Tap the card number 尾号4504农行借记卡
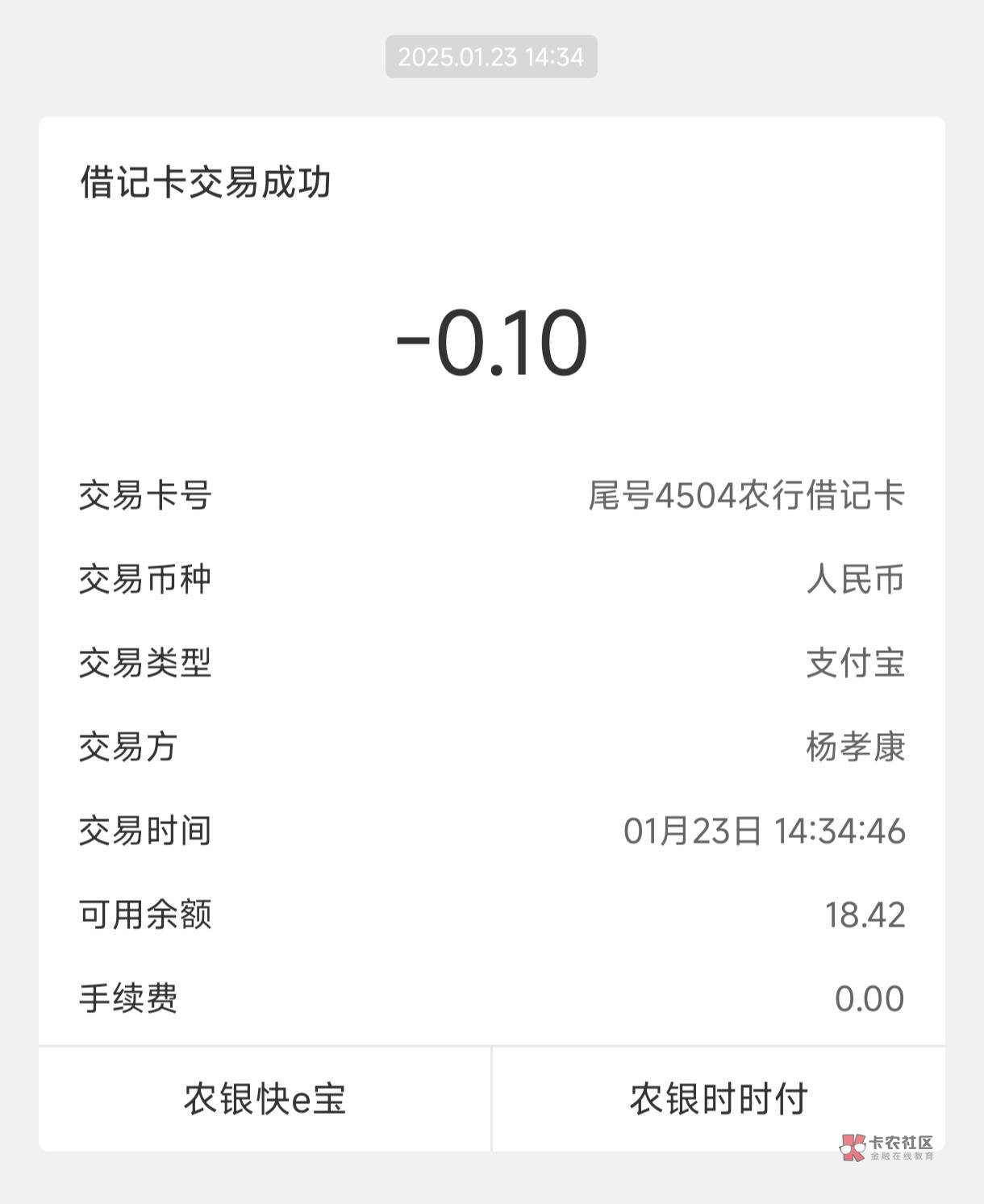Image resolution: width=984 pixels, height=1204 pixels. tap(745, 497)
